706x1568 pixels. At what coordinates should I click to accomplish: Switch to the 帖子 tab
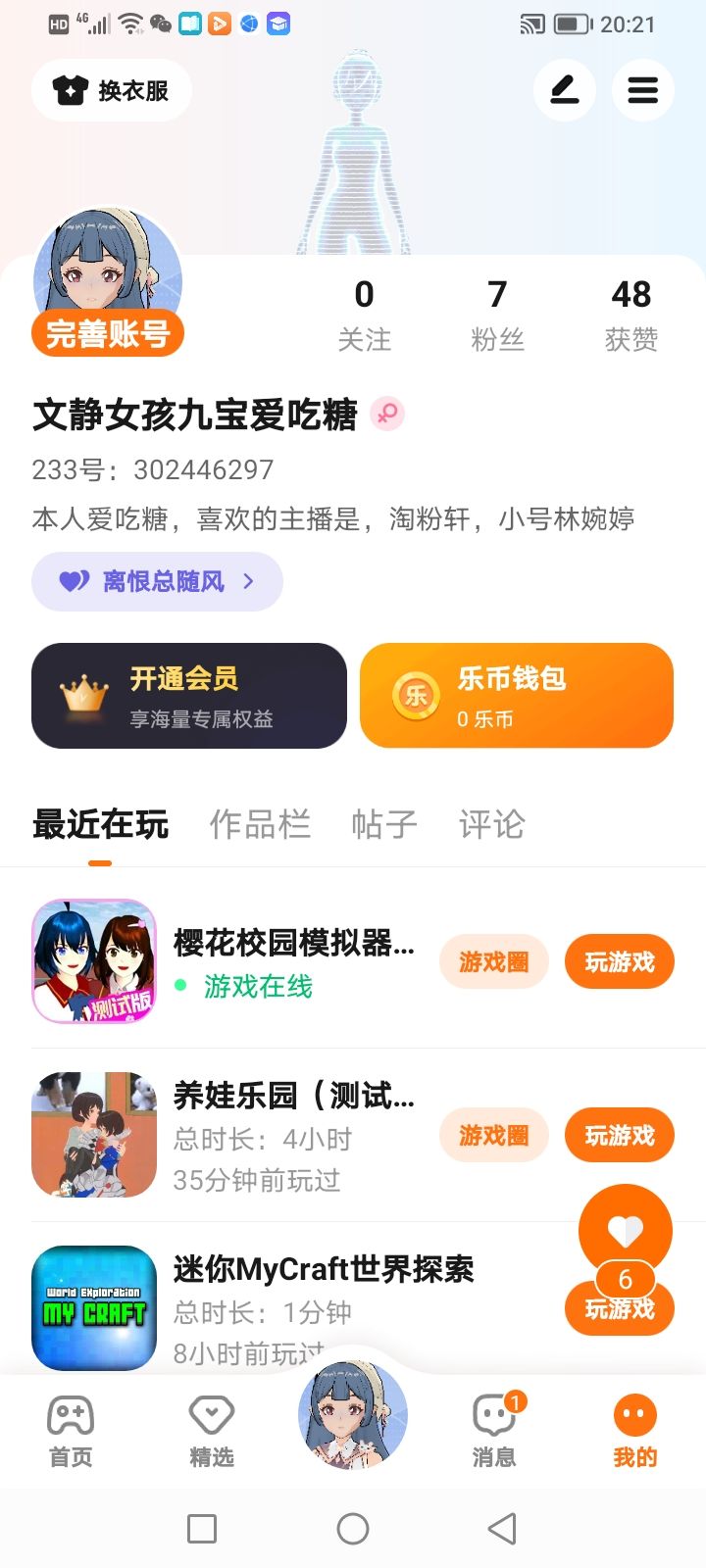point(384,824)
